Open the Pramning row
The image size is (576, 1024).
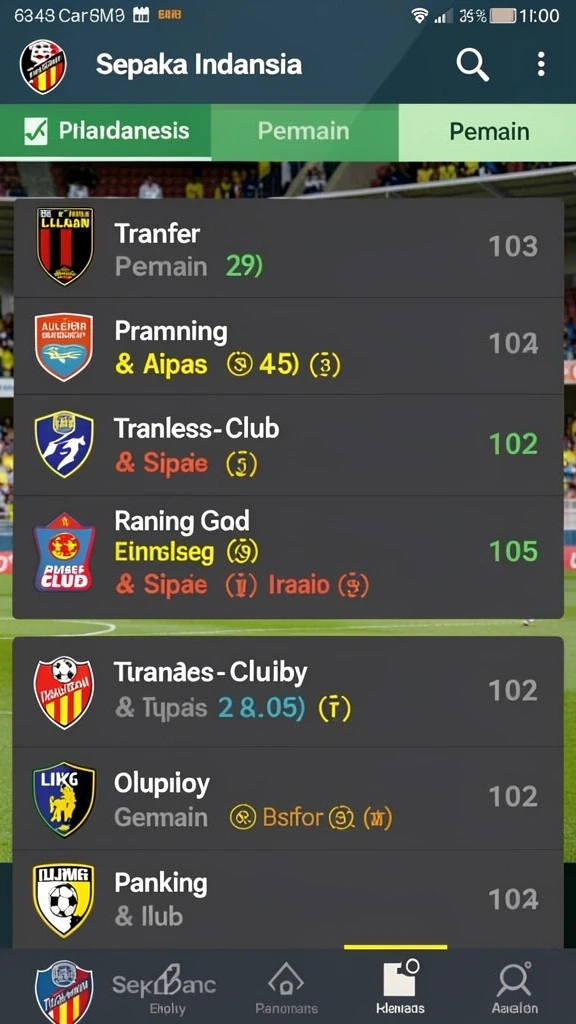coord(288,346)
